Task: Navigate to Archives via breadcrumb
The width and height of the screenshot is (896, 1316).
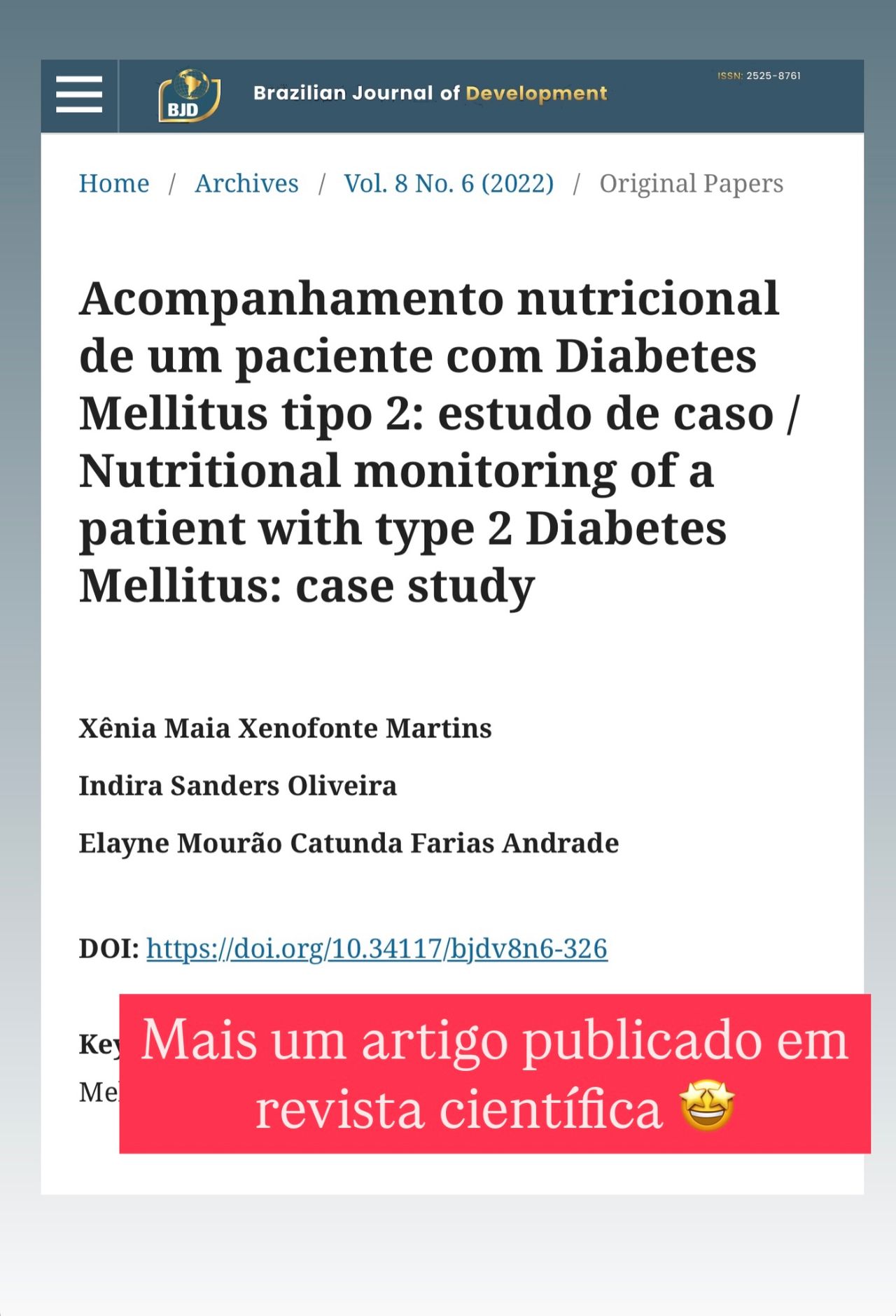Action: tap(247, 183)
